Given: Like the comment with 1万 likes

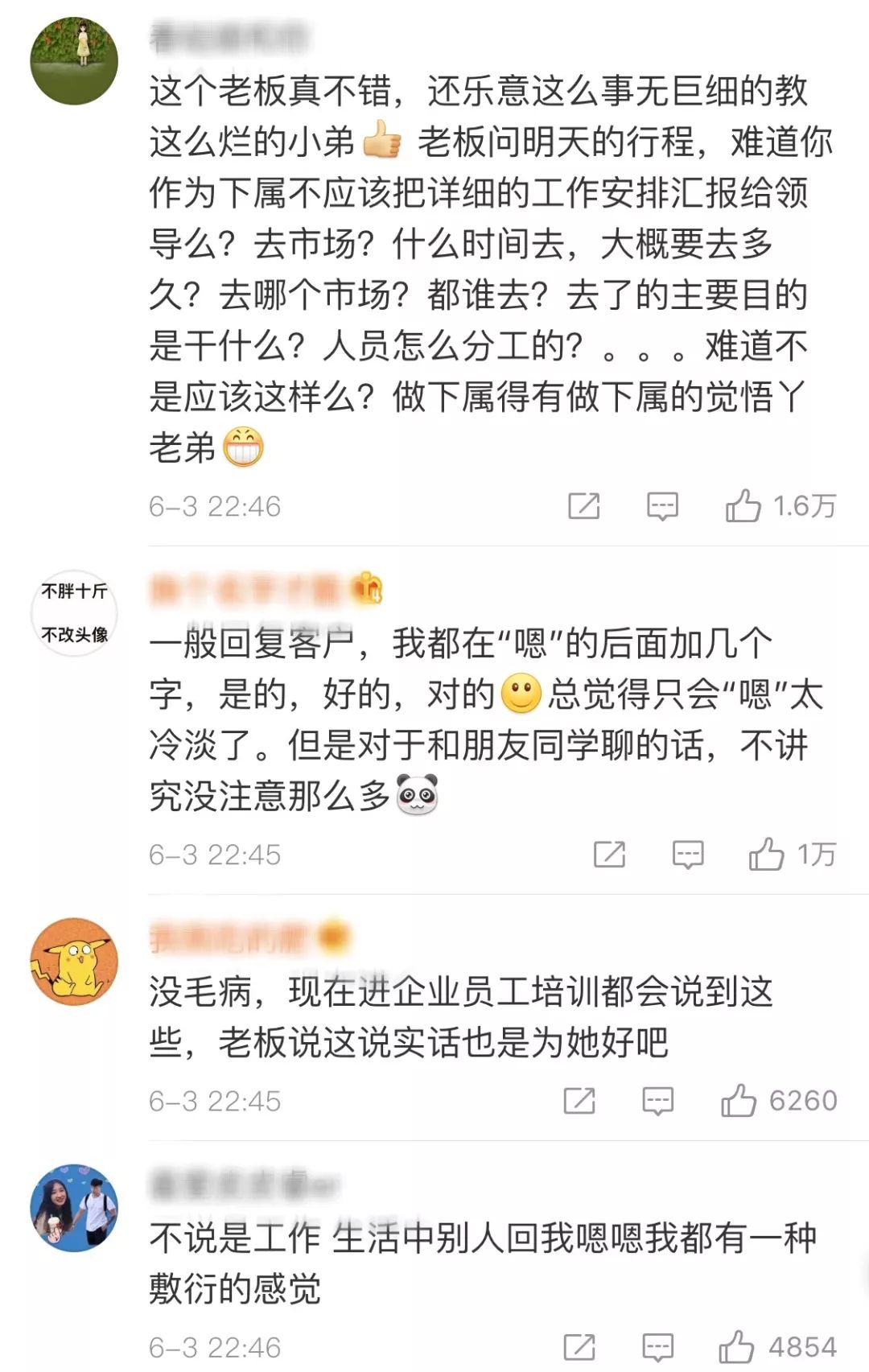Looking at the screenshot, I should coord(766,854).
